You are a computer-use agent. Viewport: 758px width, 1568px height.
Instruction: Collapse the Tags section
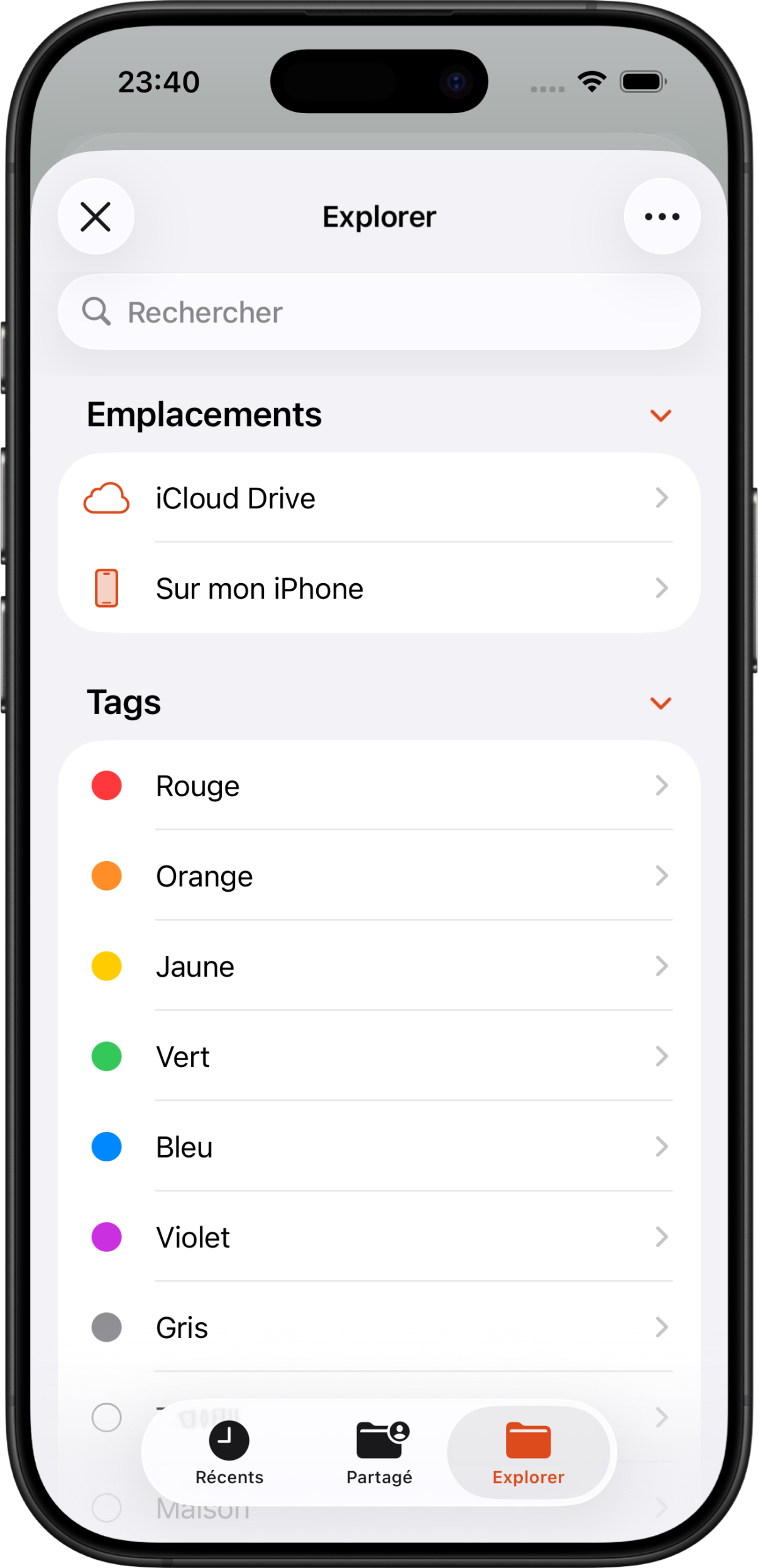(x=660, y=703)
